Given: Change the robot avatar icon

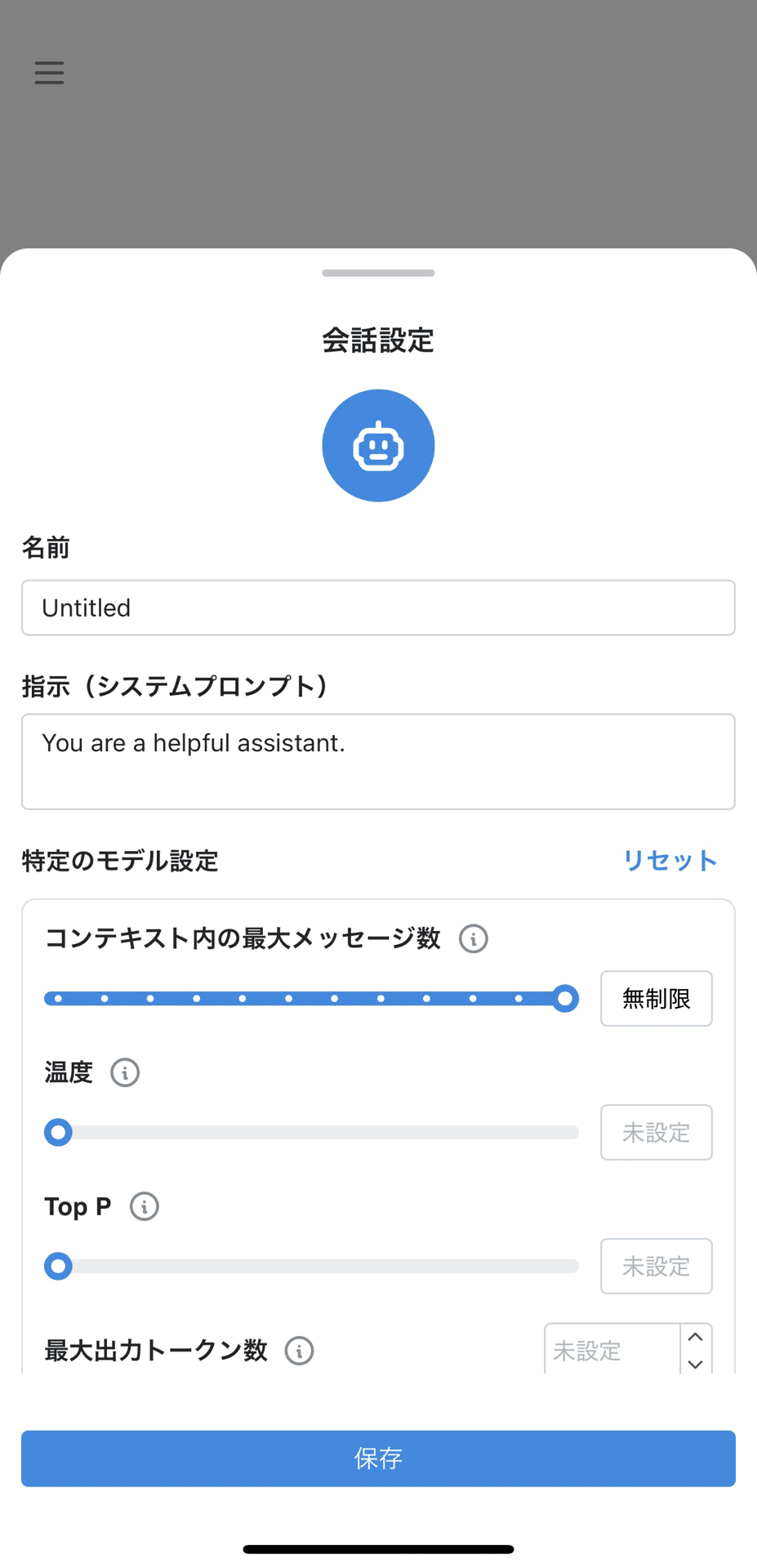Looking at the screenshot, I should click(x=378, y=446).
